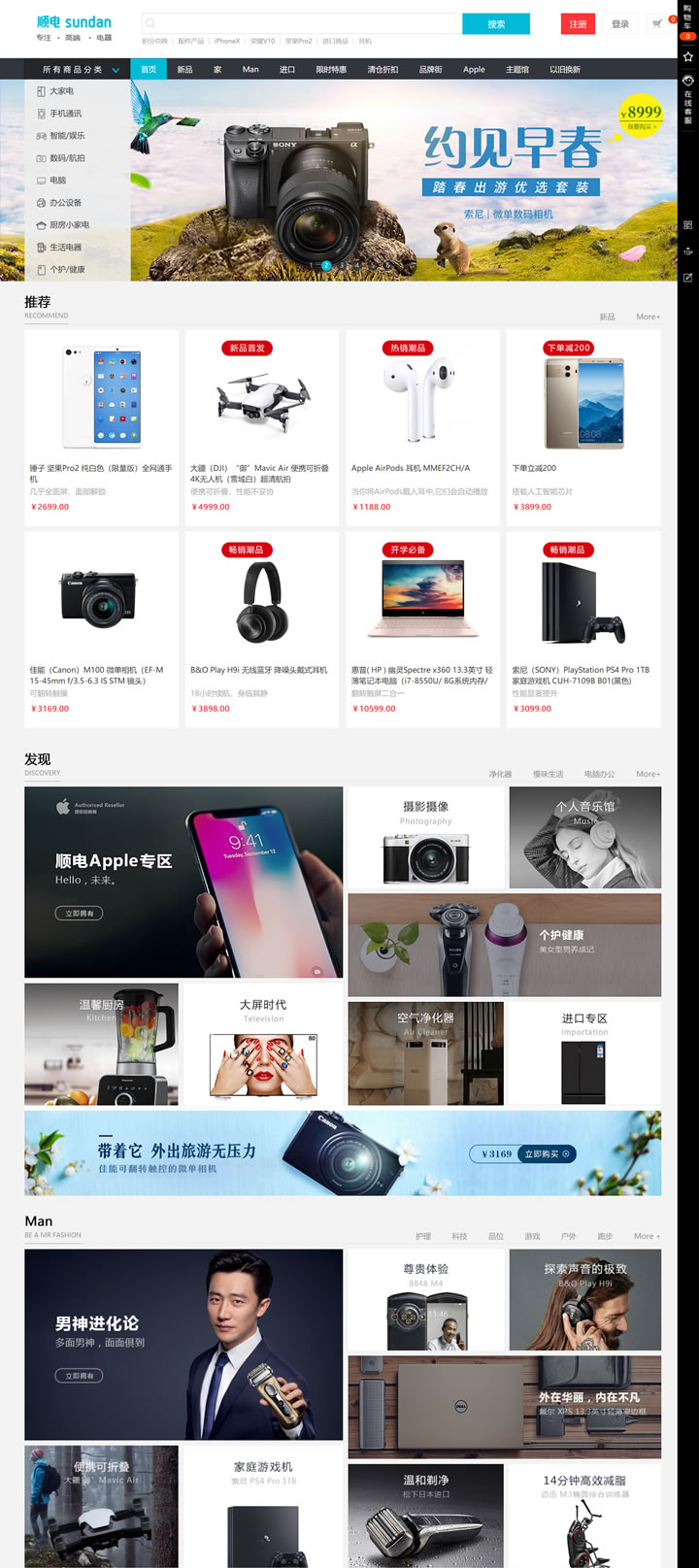Select the 数码/航拍 category row
The image size is (699, 1568).
(x=67, y=158)
